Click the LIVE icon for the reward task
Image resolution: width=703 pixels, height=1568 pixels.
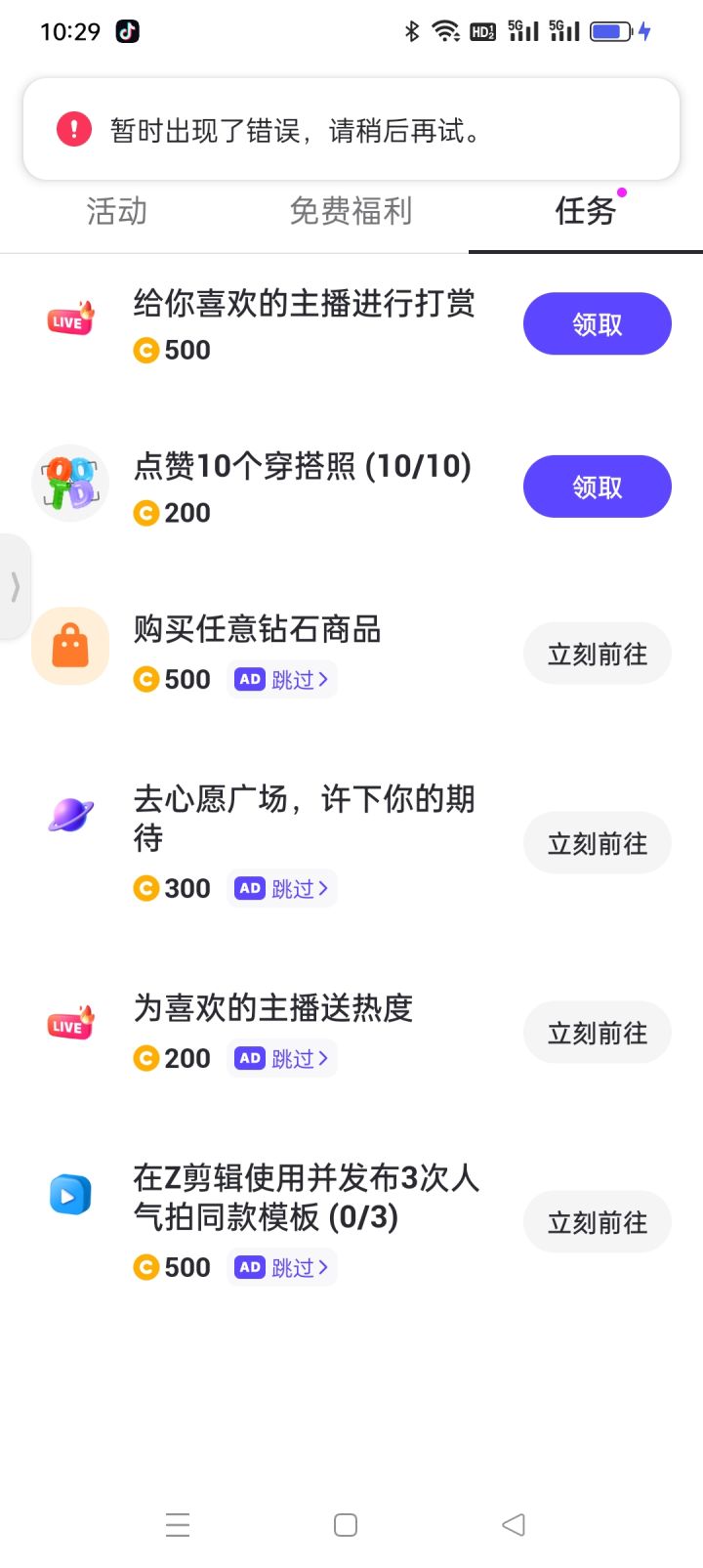click(x=69, y=319)
